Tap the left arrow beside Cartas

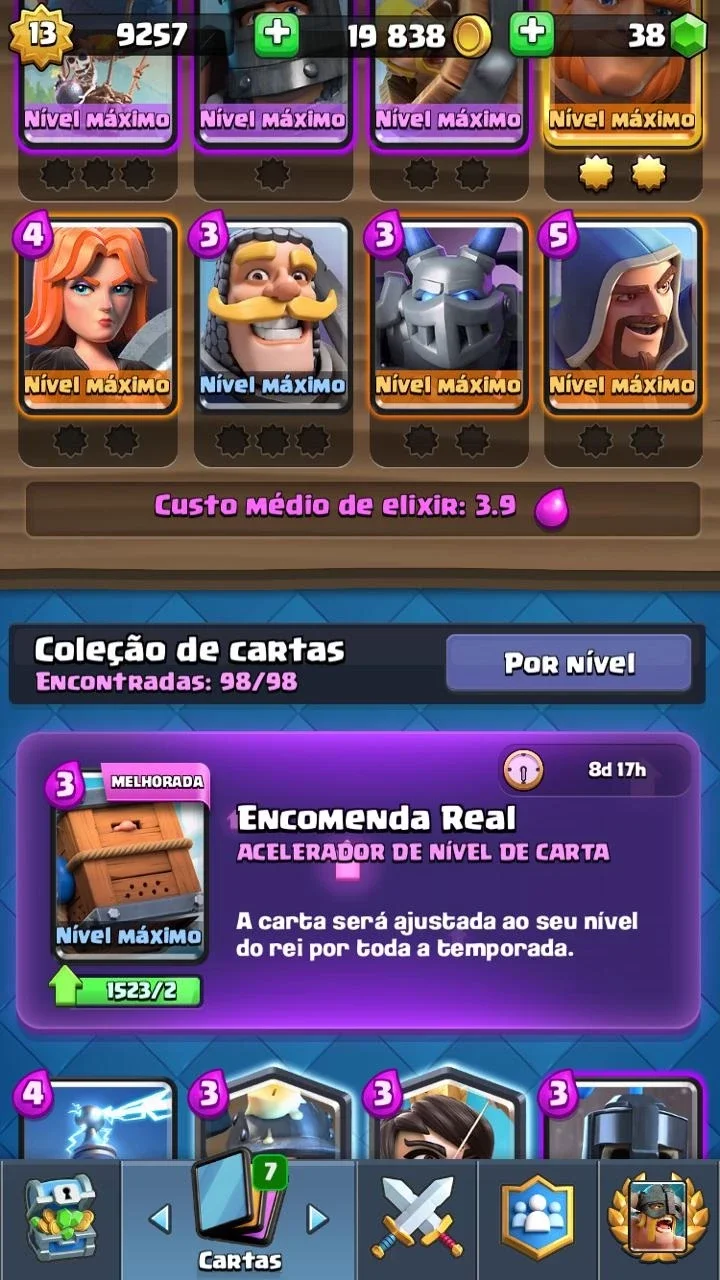coord(159,1218)
